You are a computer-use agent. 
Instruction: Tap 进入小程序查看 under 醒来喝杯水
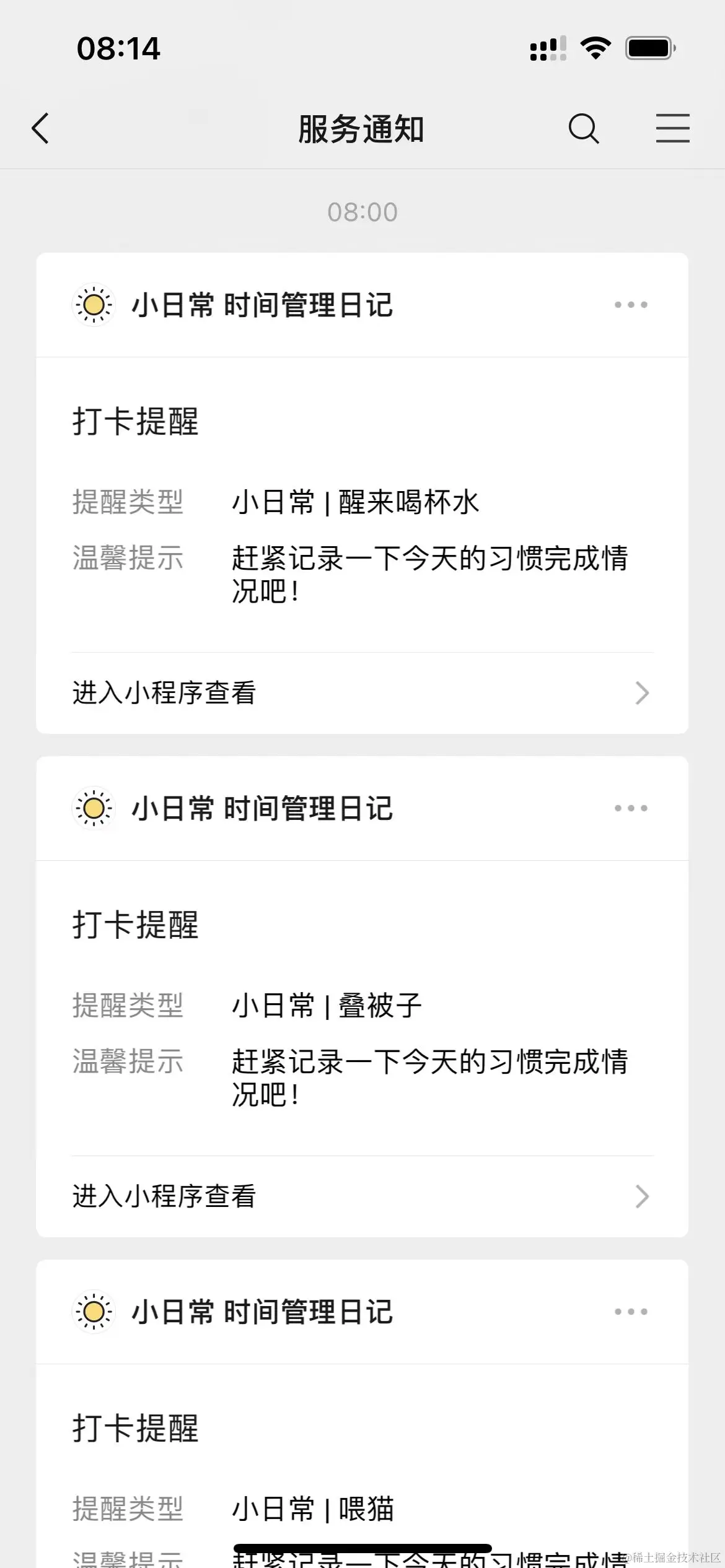(362, 693)
